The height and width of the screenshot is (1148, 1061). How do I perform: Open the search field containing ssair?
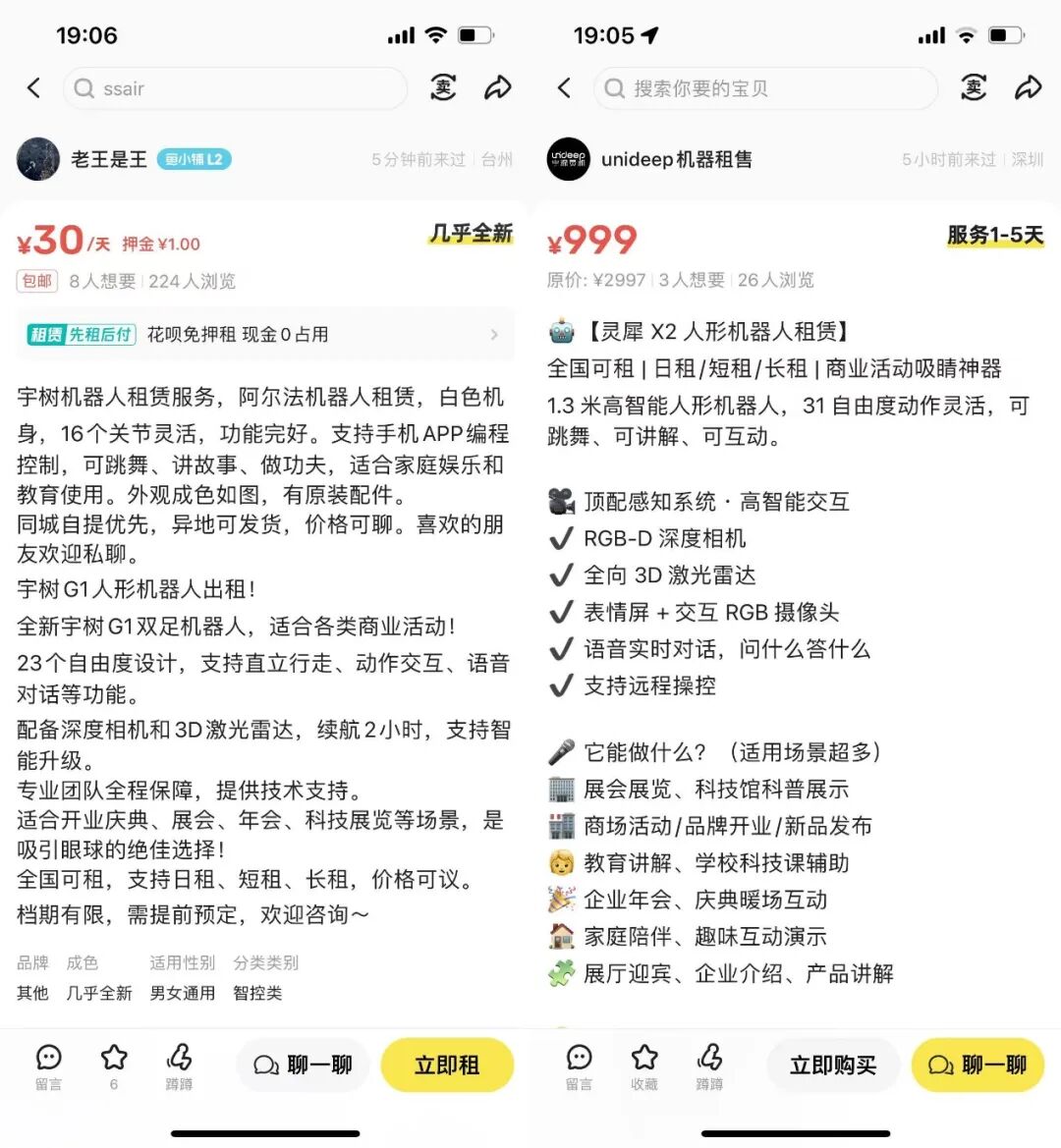click(236, 88)
